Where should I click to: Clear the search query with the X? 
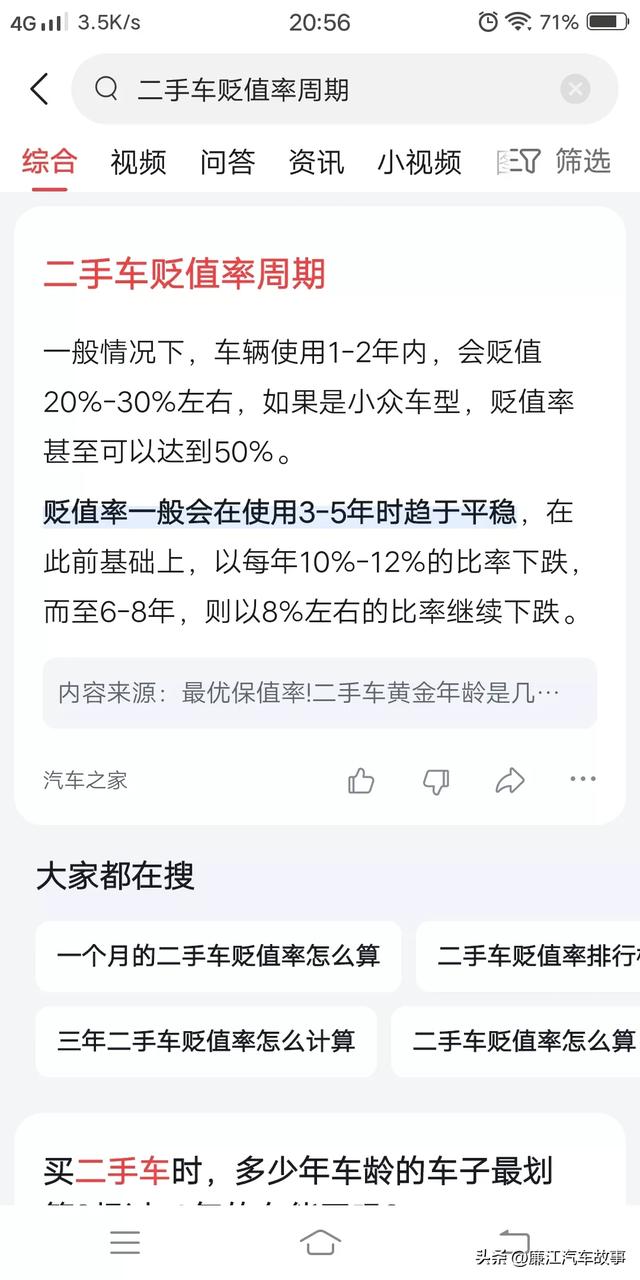tap(575, 89)
